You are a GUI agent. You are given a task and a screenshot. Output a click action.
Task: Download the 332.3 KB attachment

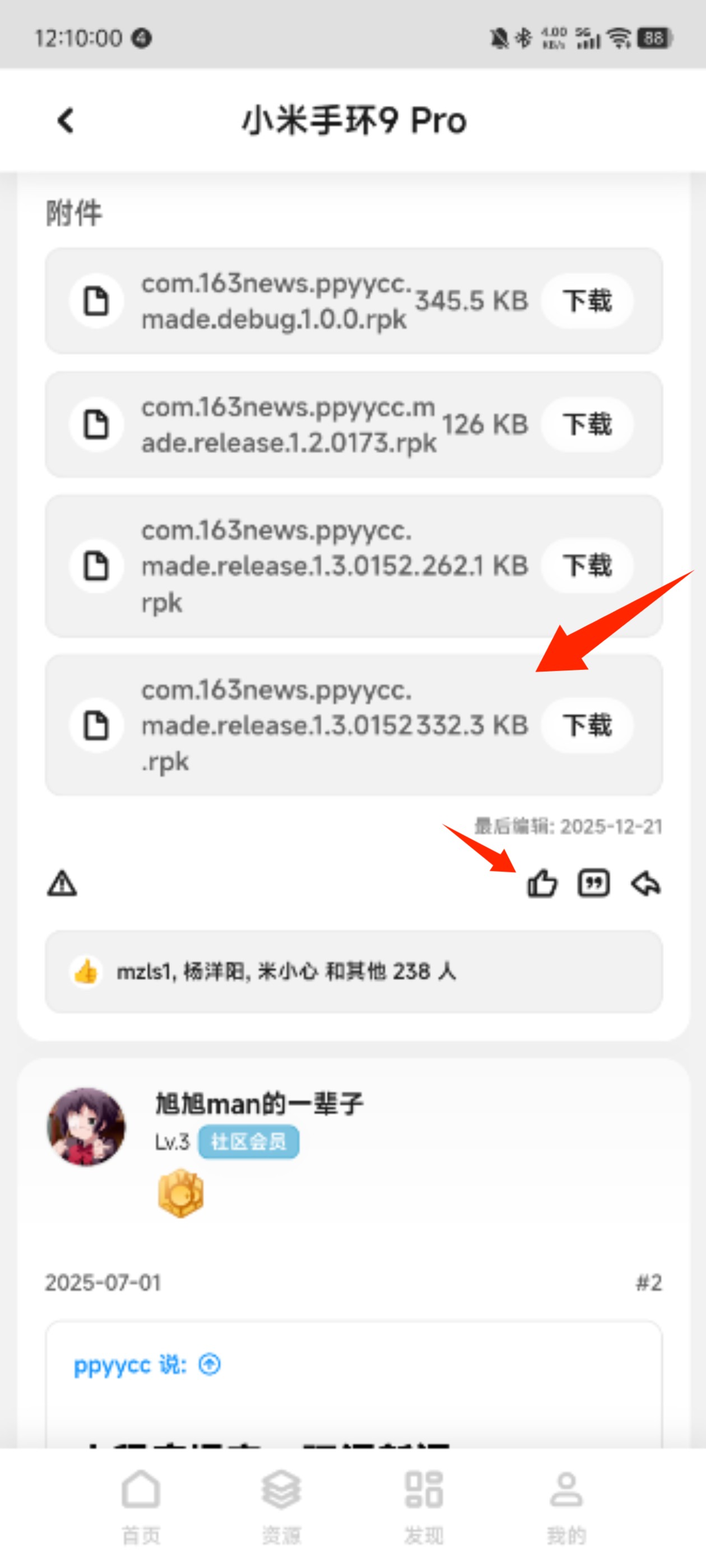coord(587,725)
